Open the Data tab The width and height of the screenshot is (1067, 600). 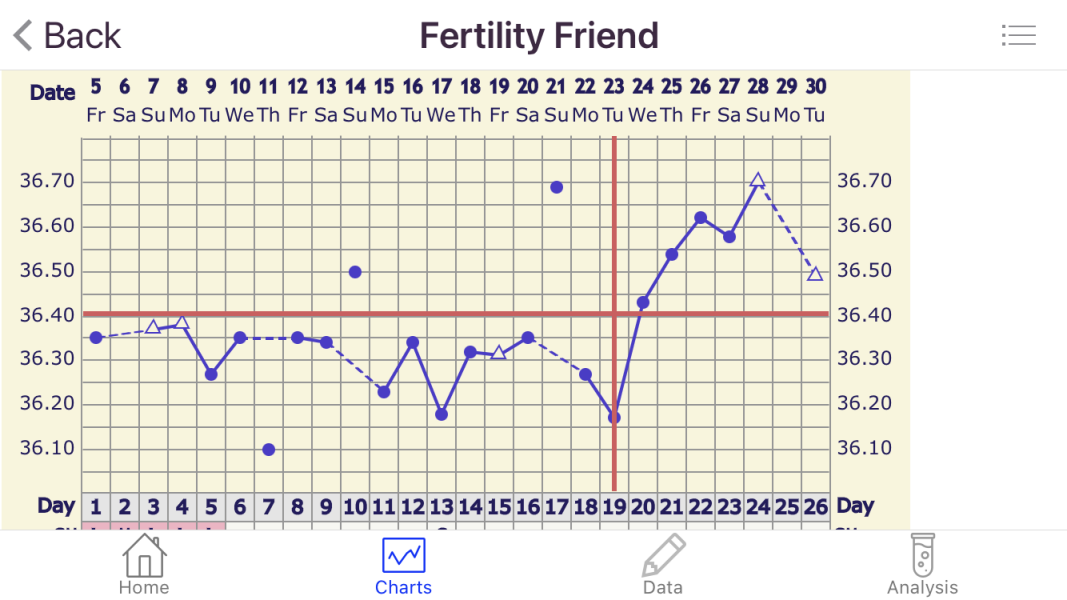tap(663, 565)
